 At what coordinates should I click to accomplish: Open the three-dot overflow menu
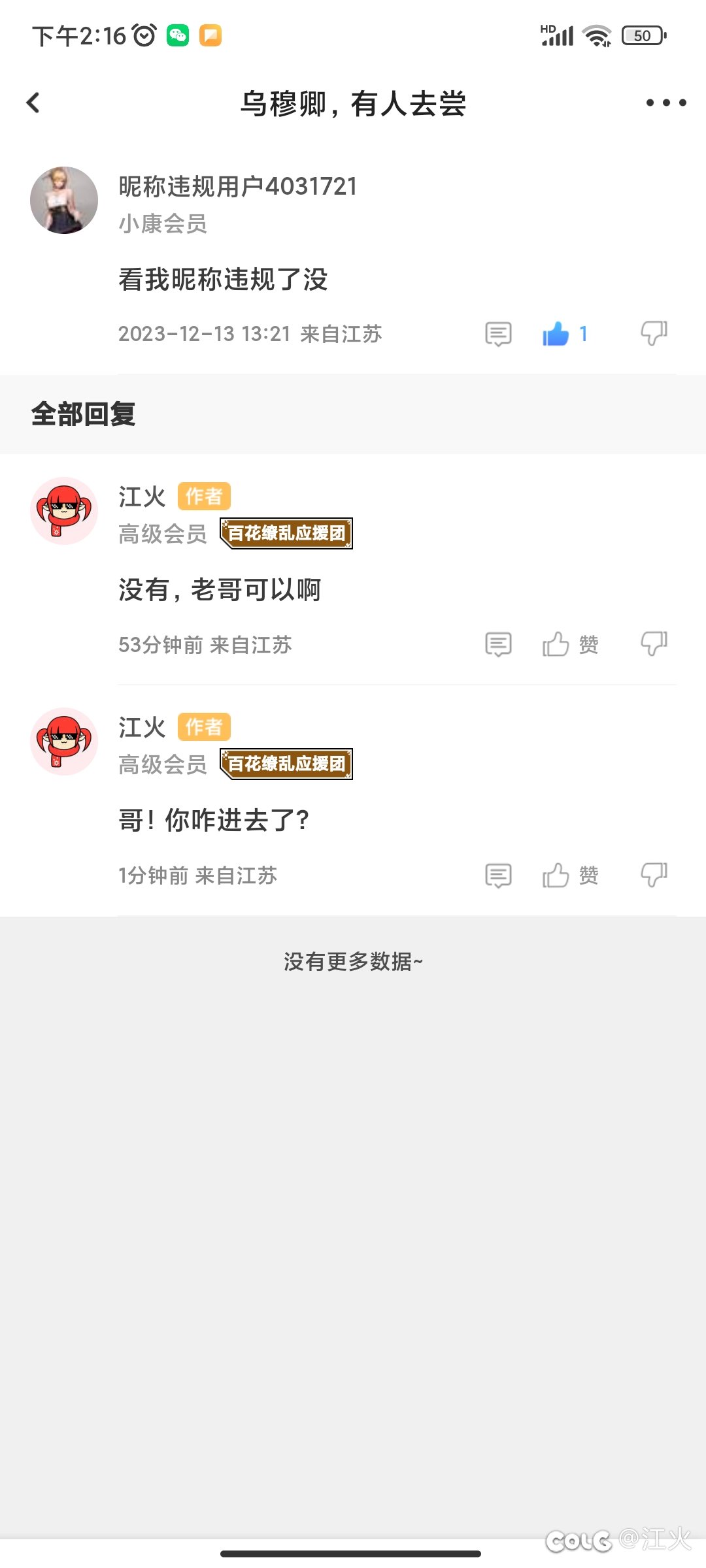click(x=666, y=103)
